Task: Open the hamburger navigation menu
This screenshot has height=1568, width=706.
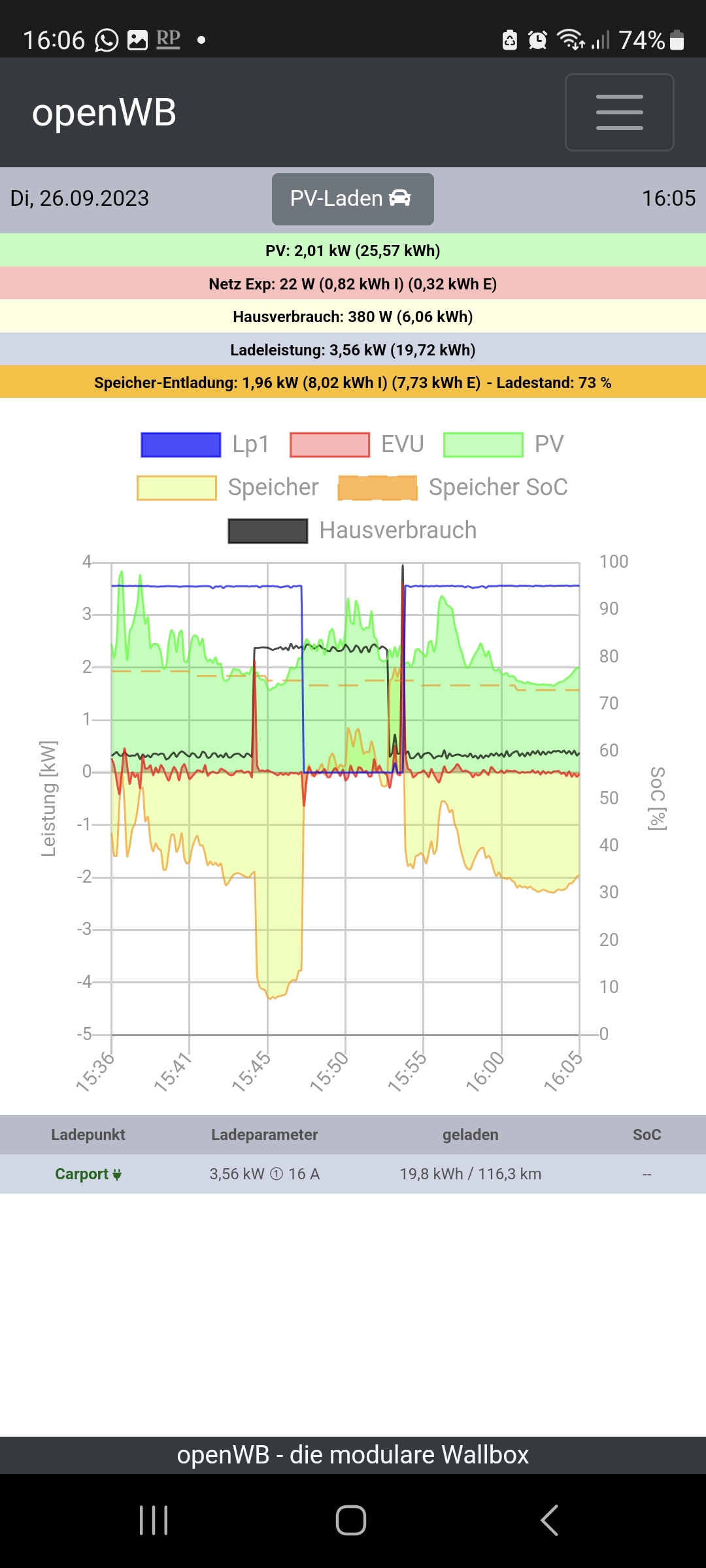Action: coord(619,112)
